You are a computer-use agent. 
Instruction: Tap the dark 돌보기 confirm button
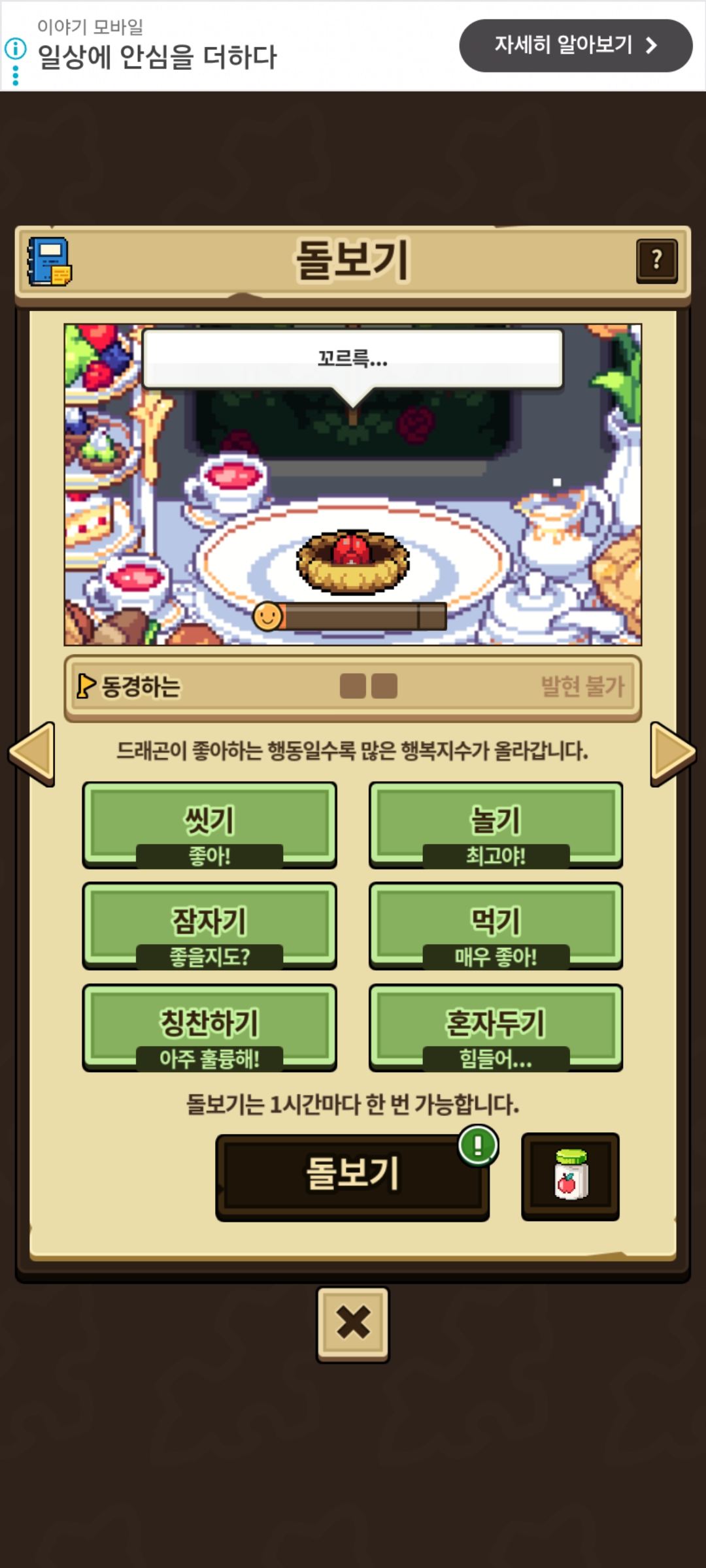(x=352, y=1177)
